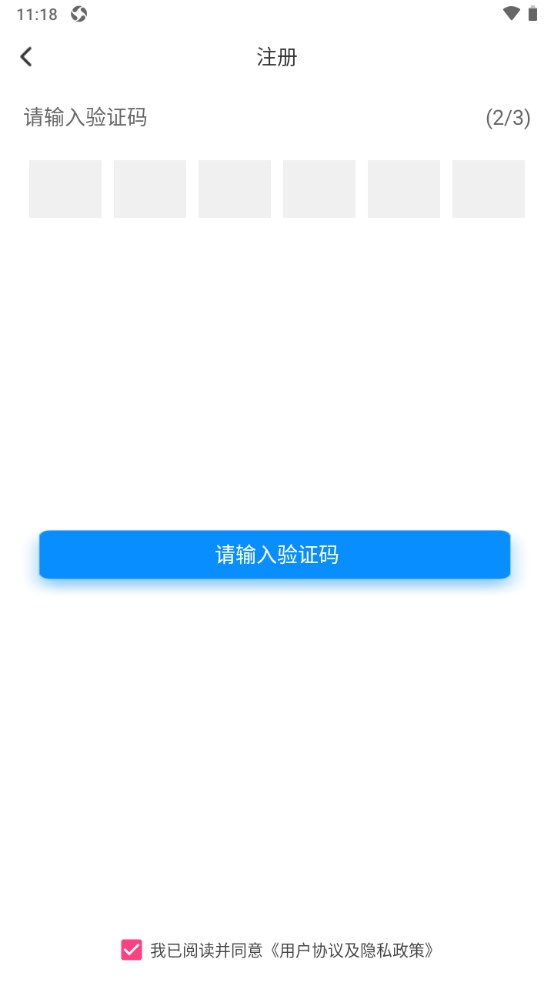Image resolution: width=554 pixels, height=986 pixels.
Task: Open the 《用户协议及隐私政策》 link
Action: (352, 950)
